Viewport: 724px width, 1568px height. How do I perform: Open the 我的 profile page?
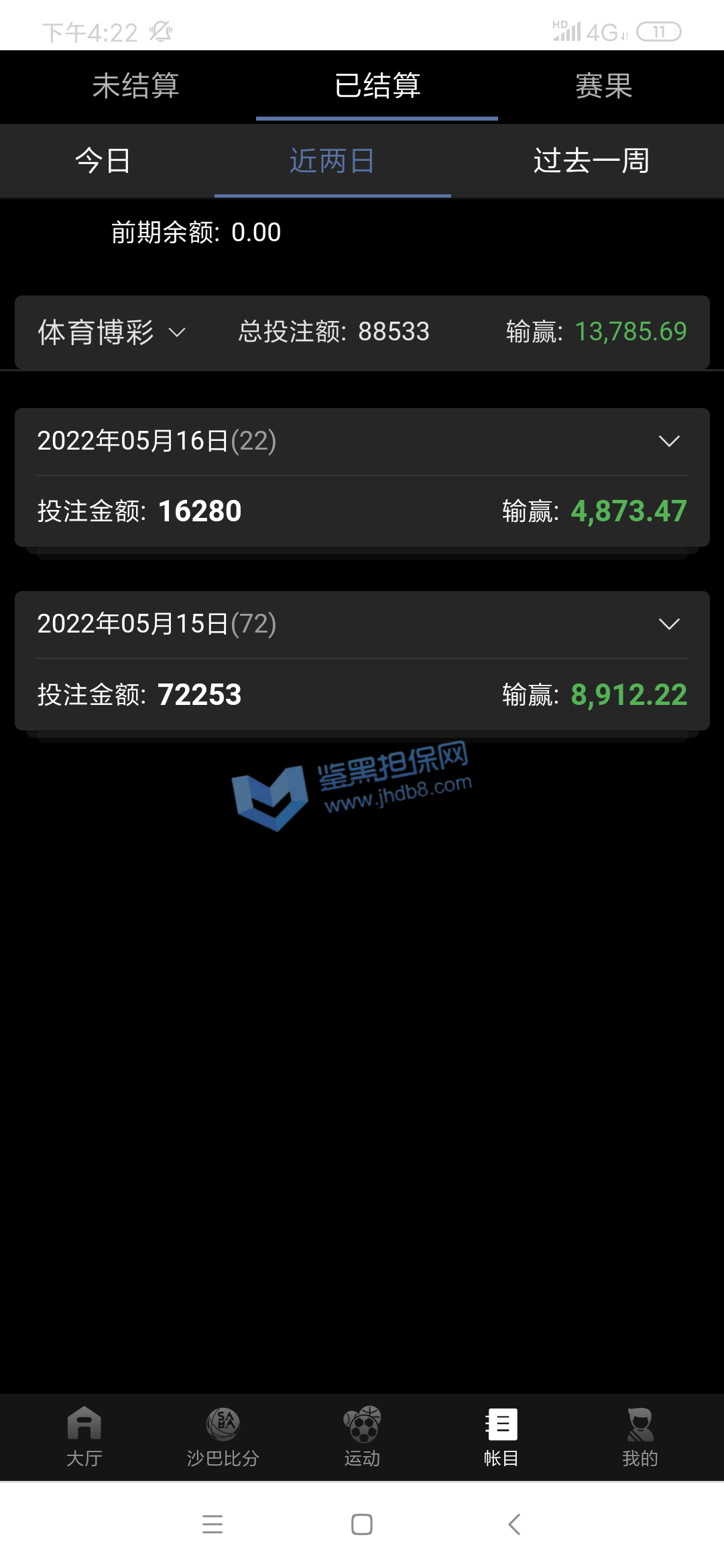click(640, 1437)
